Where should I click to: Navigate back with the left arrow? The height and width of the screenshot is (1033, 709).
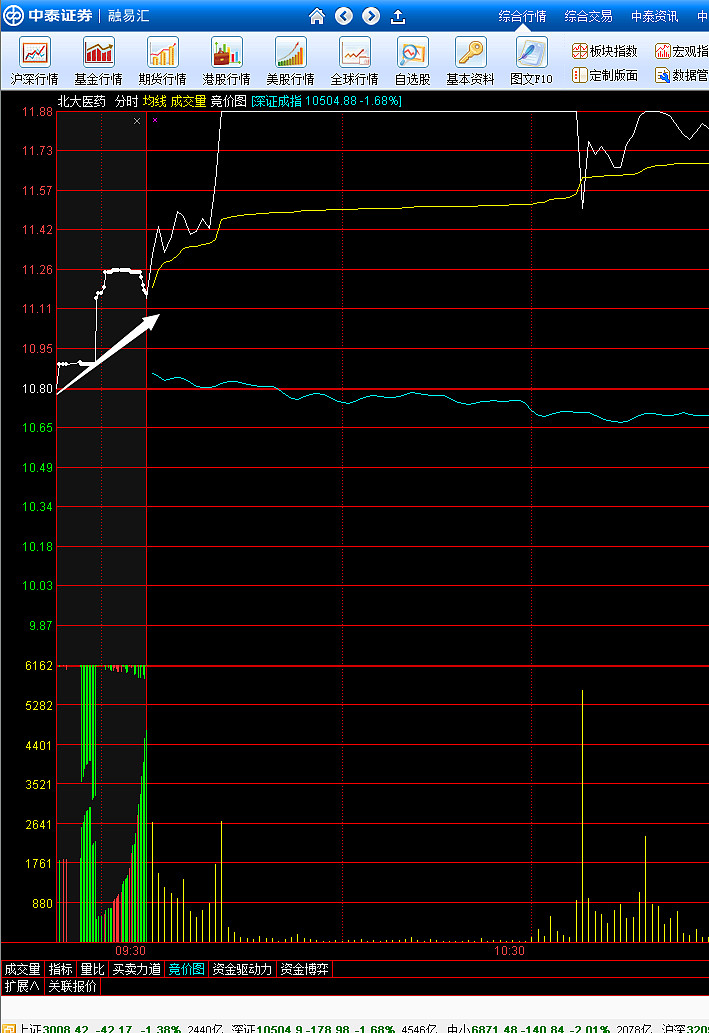(344, 16)
